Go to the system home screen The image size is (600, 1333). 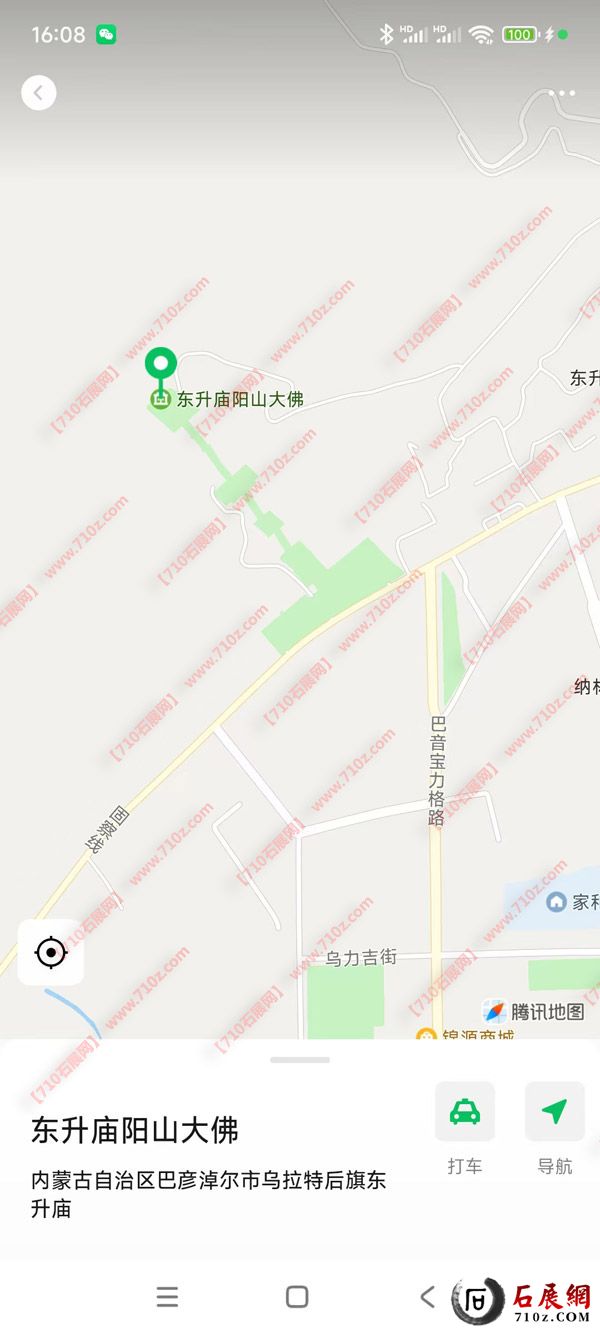coord(297,1297)
